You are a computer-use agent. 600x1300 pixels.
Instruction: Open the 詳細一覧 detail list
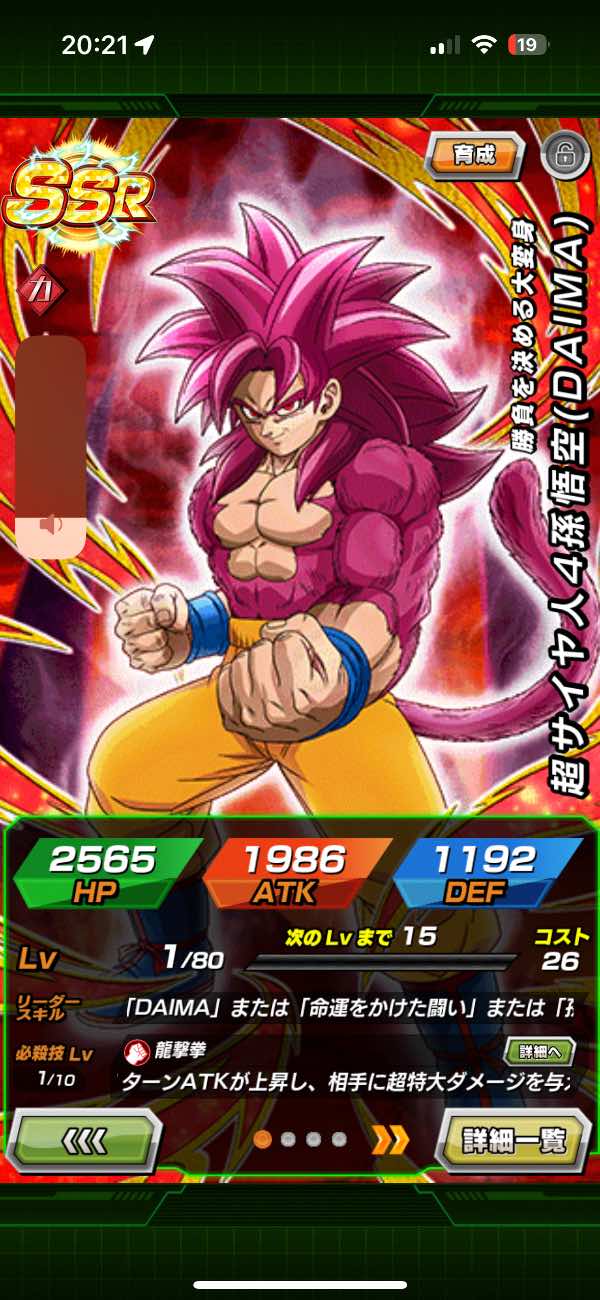point(513,1139)
